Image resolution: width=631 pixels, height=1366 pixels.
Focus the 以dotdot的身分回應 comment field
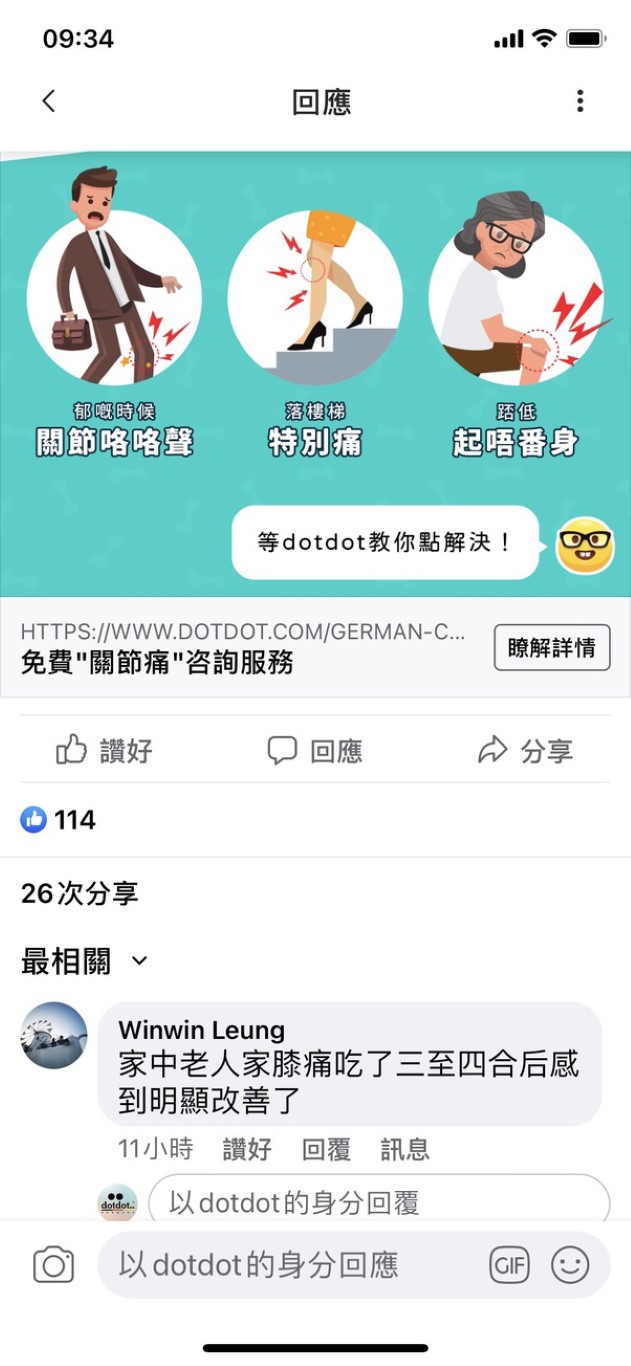click(x=290, y=1265)
